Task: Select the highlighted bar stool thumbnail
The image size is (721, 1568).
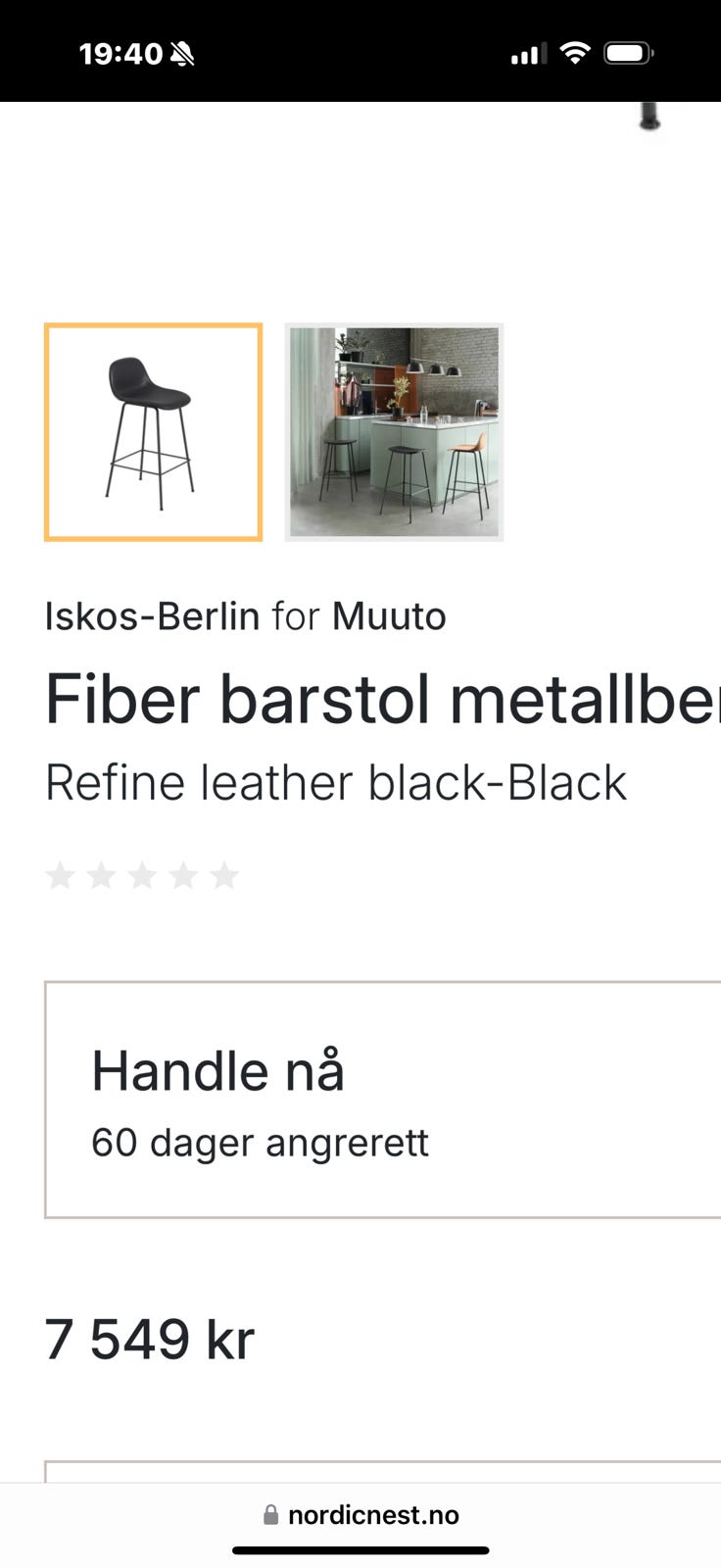Action: pos(153,432)
